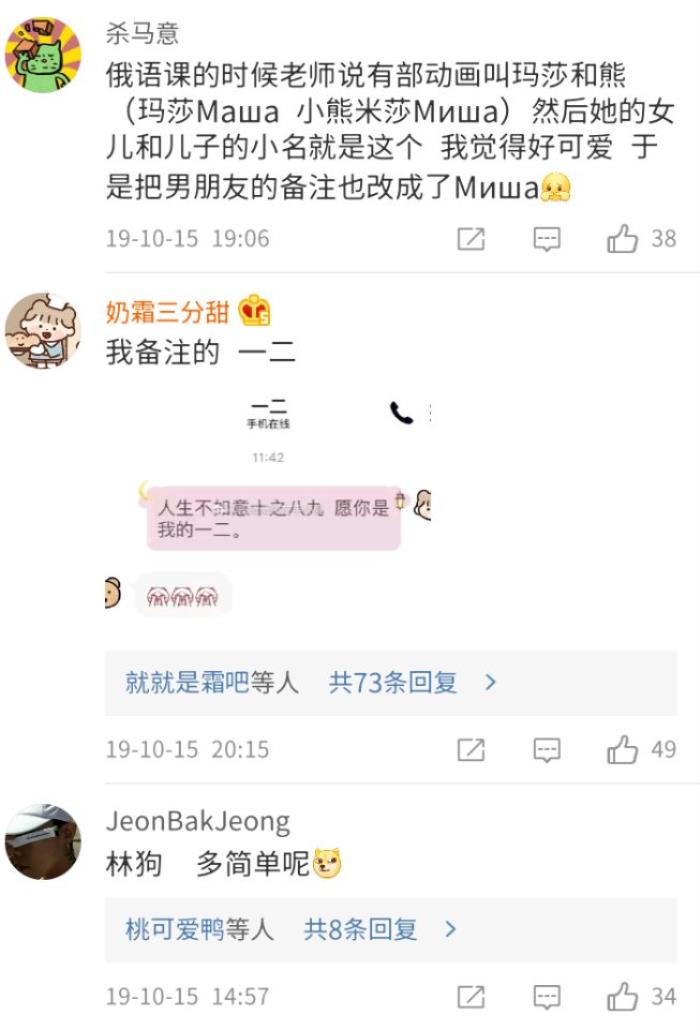Reply to 杀马意's comment
The width and height of the screenshot is (700, 1029).
point(546,239)
